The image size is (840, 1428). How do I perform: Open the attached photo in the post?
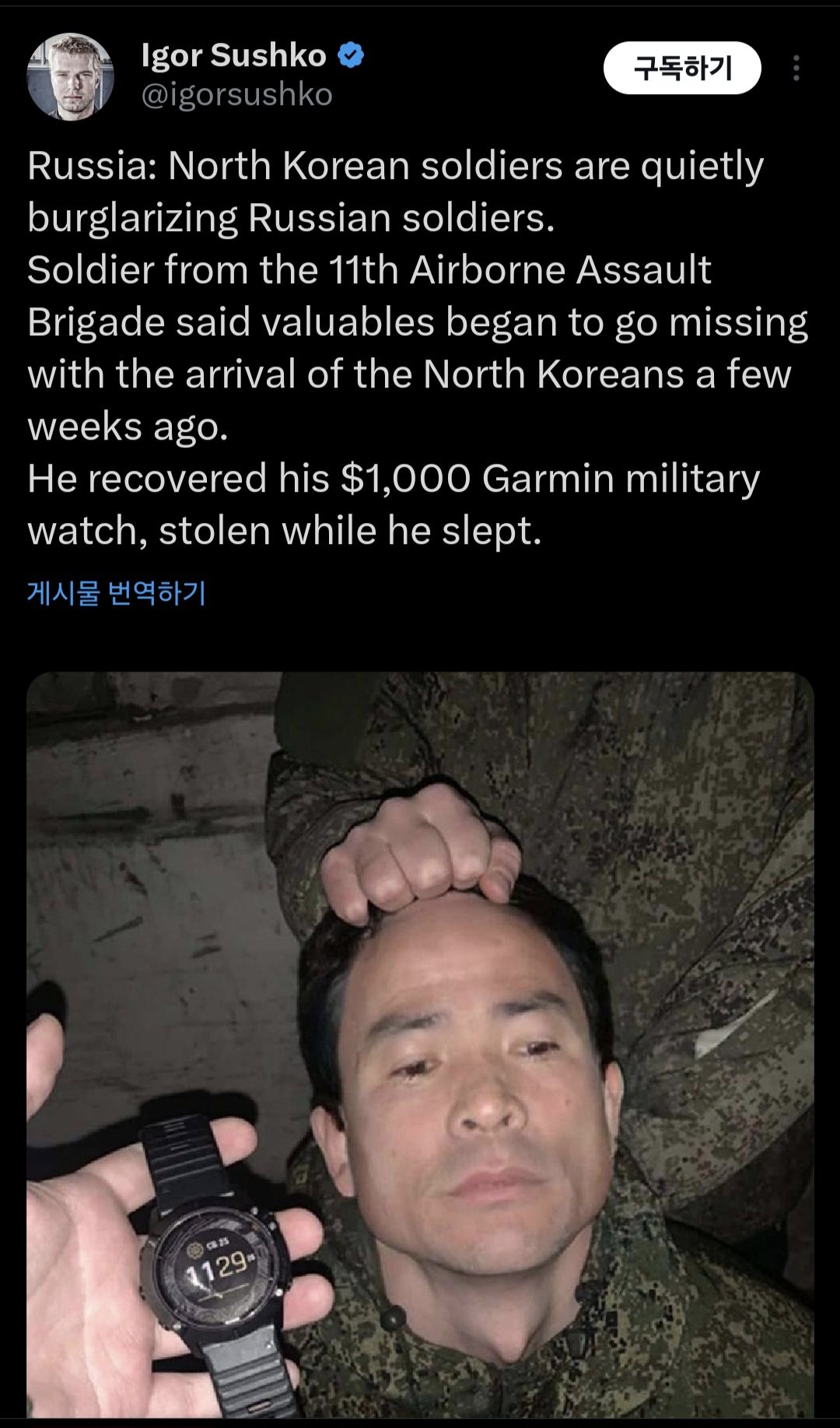coord(420,1043)
